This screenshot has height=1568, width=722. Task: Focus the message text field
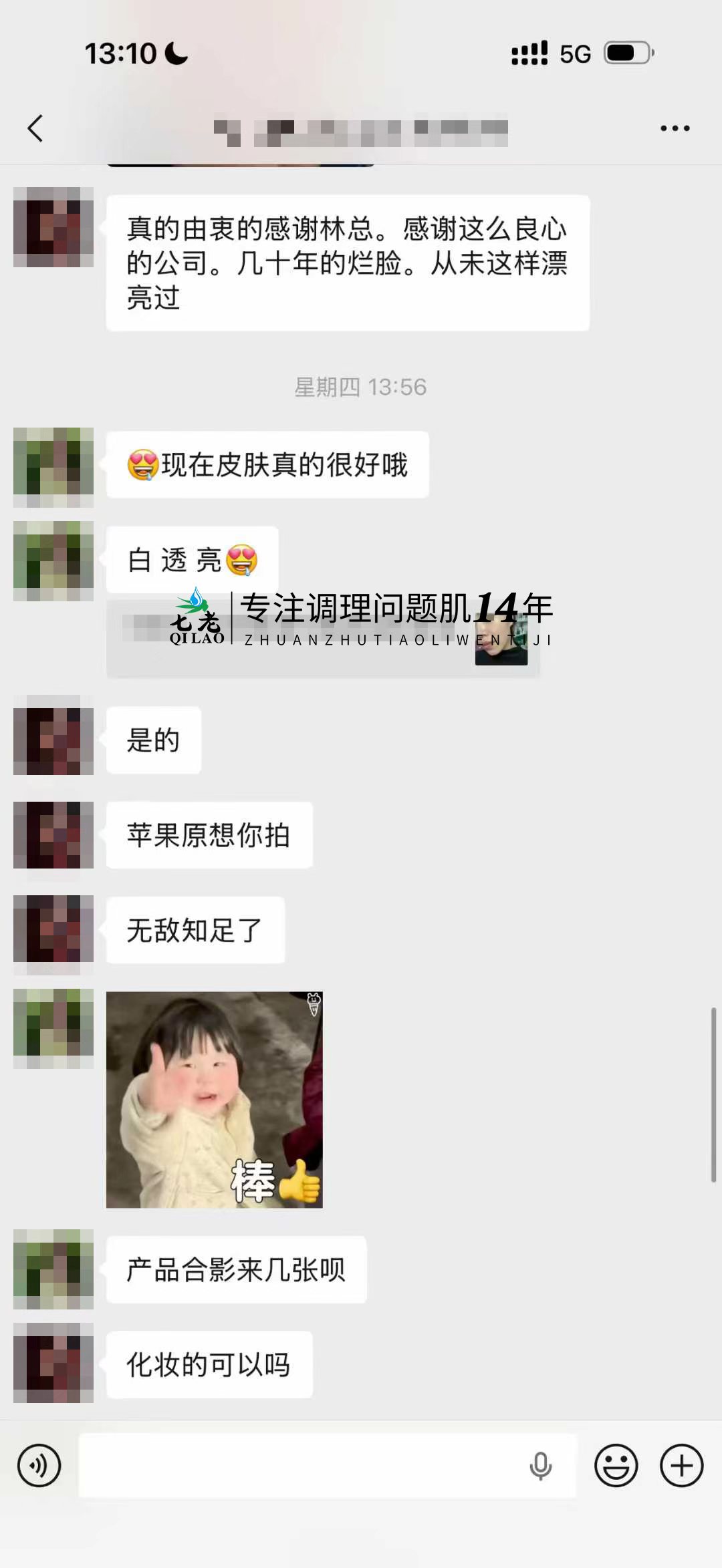pyautogui.click(x=301, y=1466)
